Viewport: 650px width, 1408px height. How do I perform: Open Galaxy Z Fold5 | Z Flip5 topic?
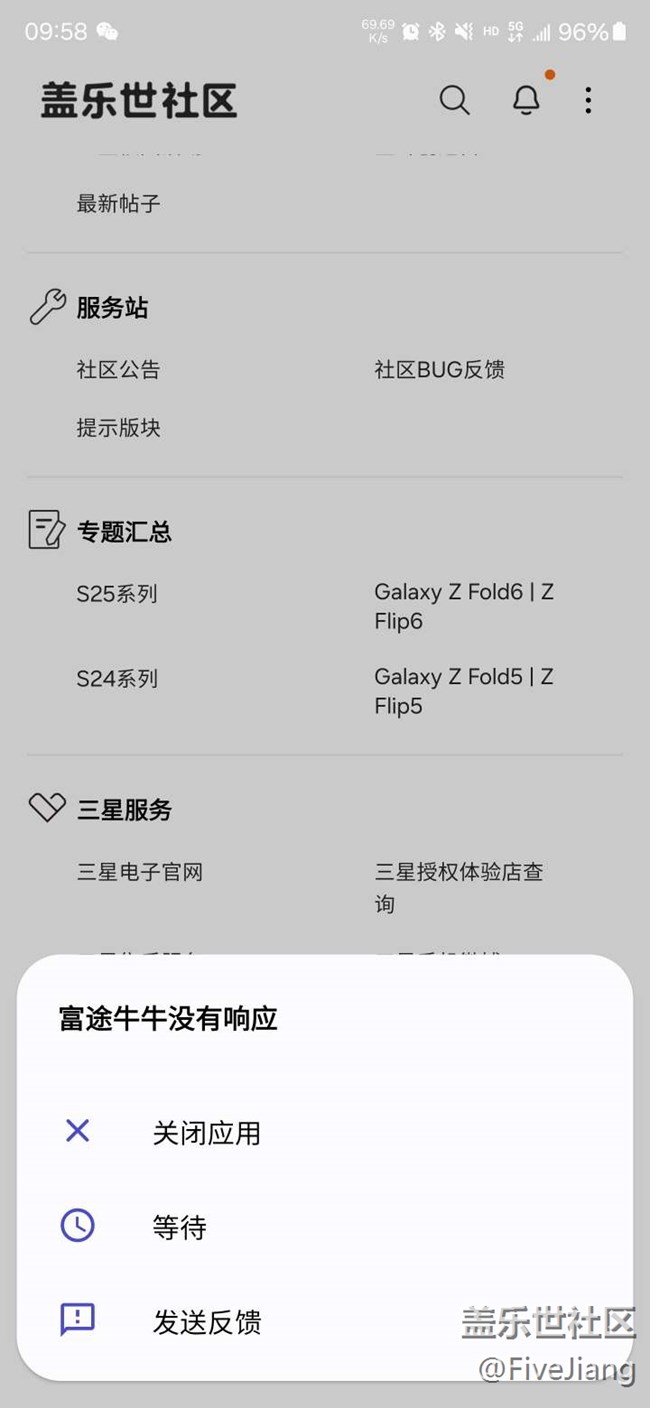tap(463, 691)
